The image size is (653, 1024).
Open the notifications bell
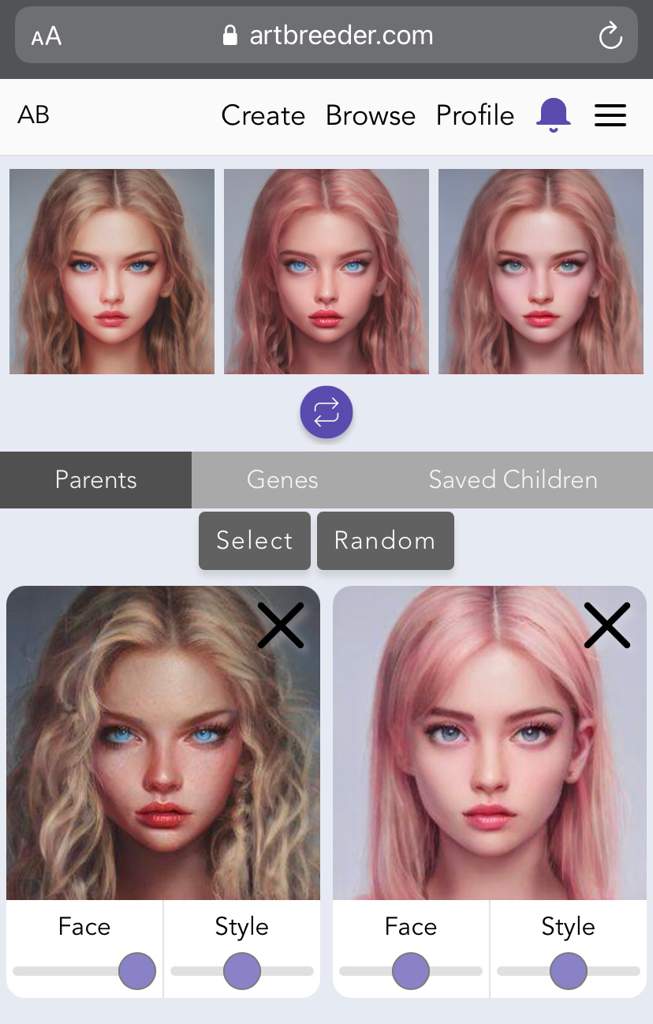click(x=553, y=115)
